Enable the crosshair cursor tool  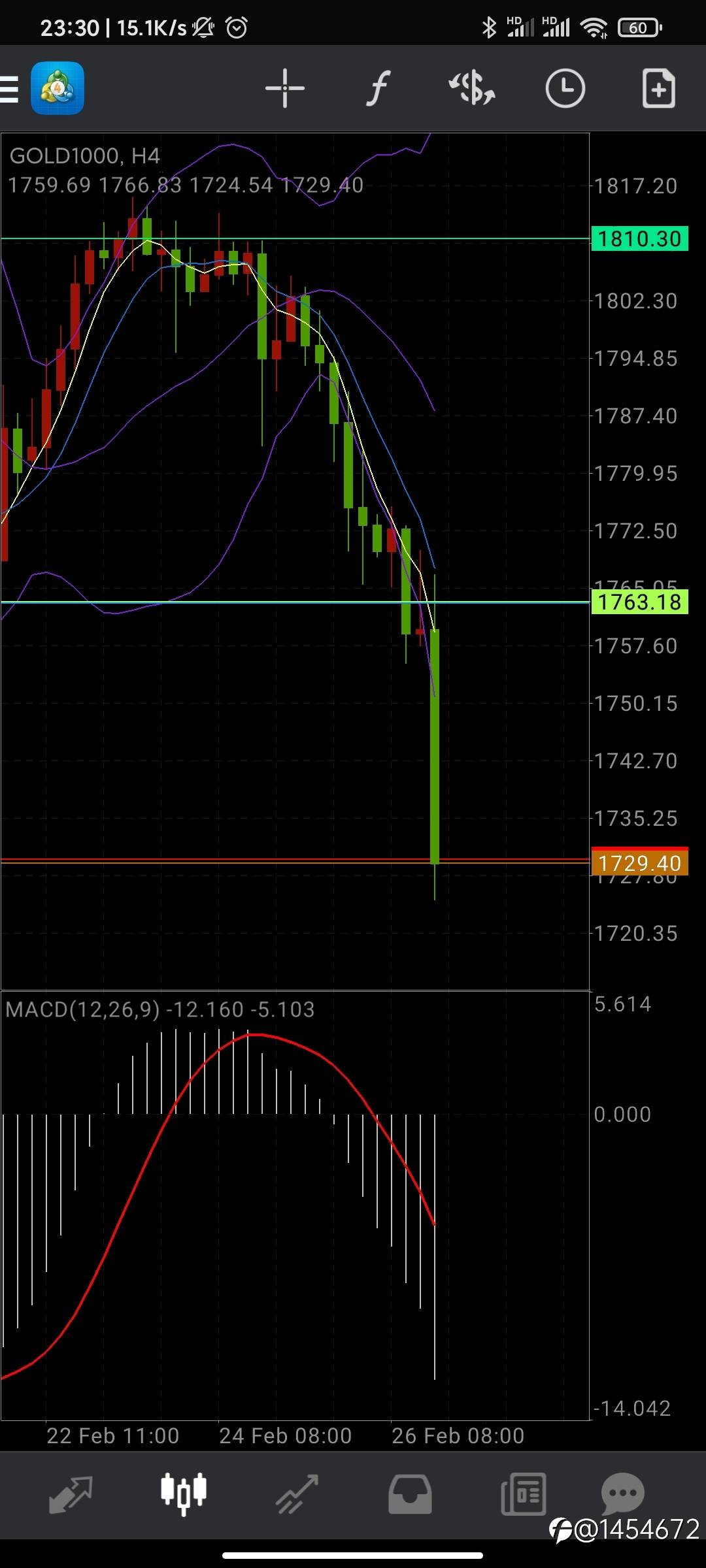(285, 88)
